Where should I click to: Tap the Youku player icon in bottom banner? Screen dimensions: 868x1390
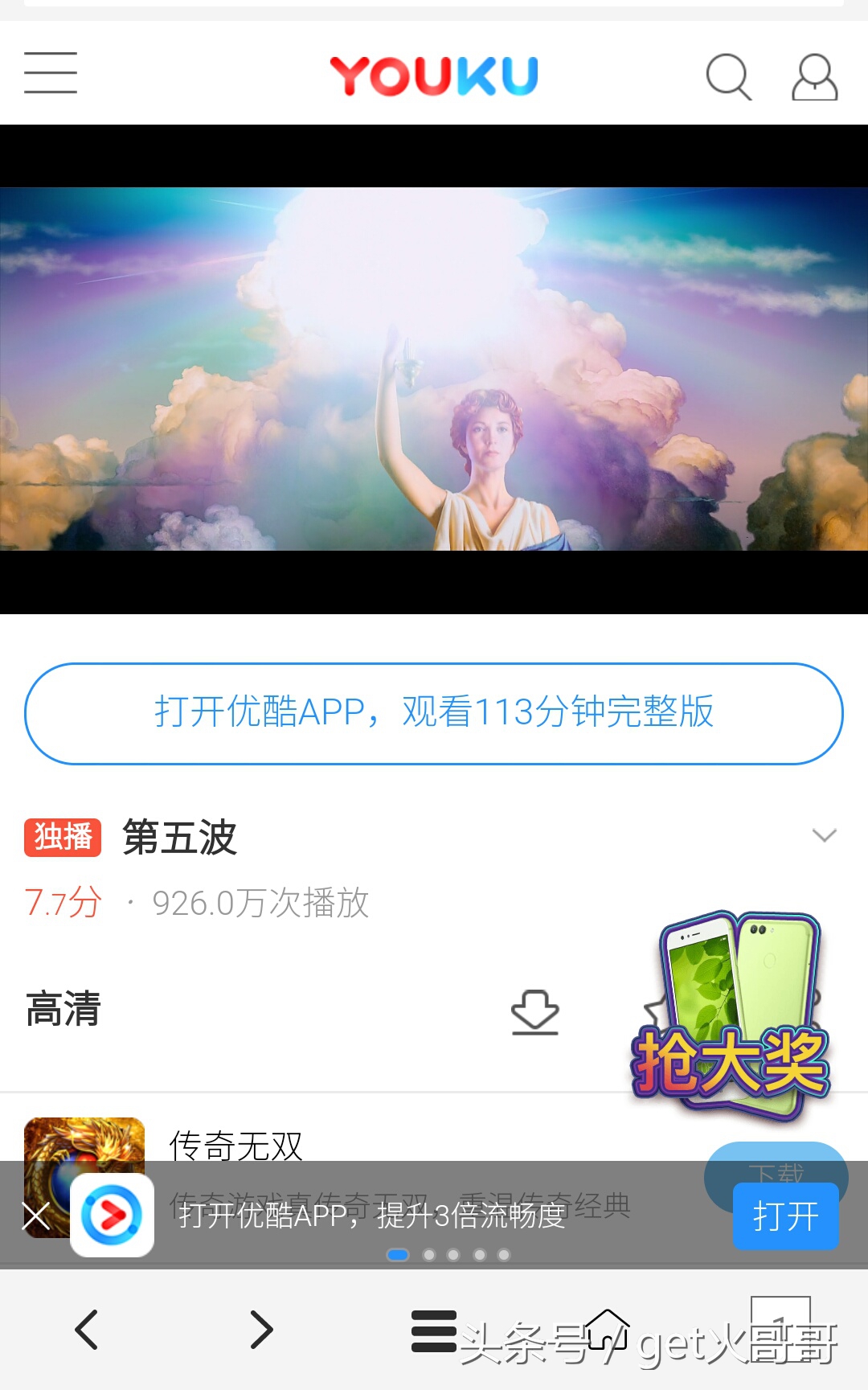(113, 1216)
